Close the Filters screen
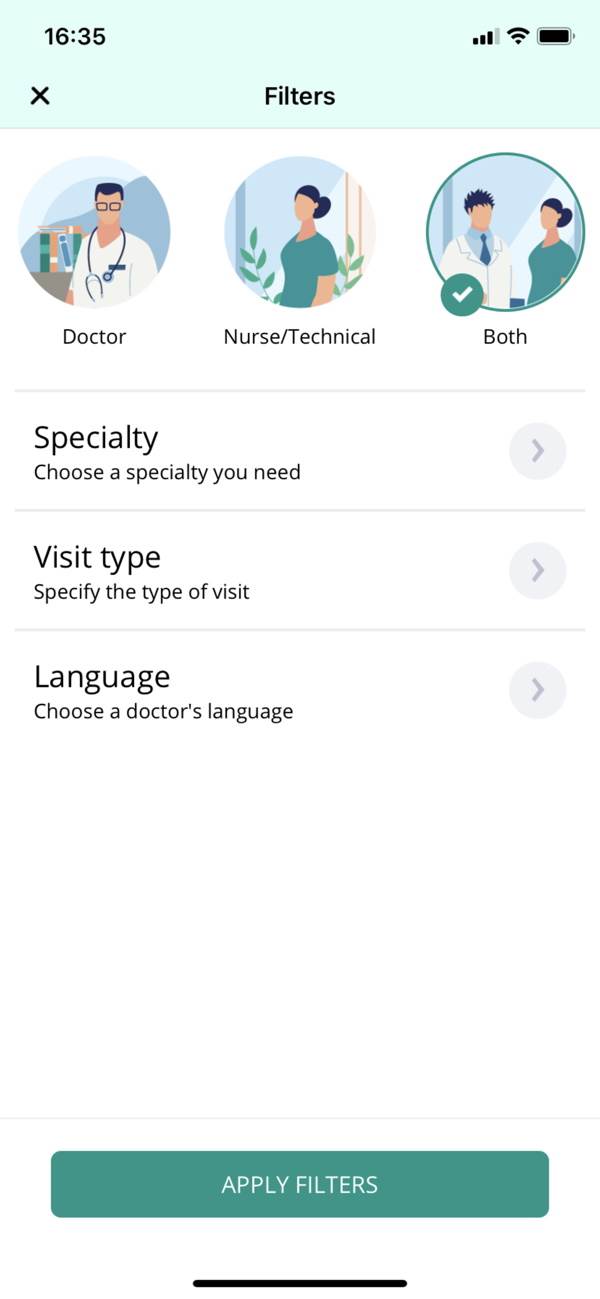Screen dimensions: 600x1299 click(40, 96)
